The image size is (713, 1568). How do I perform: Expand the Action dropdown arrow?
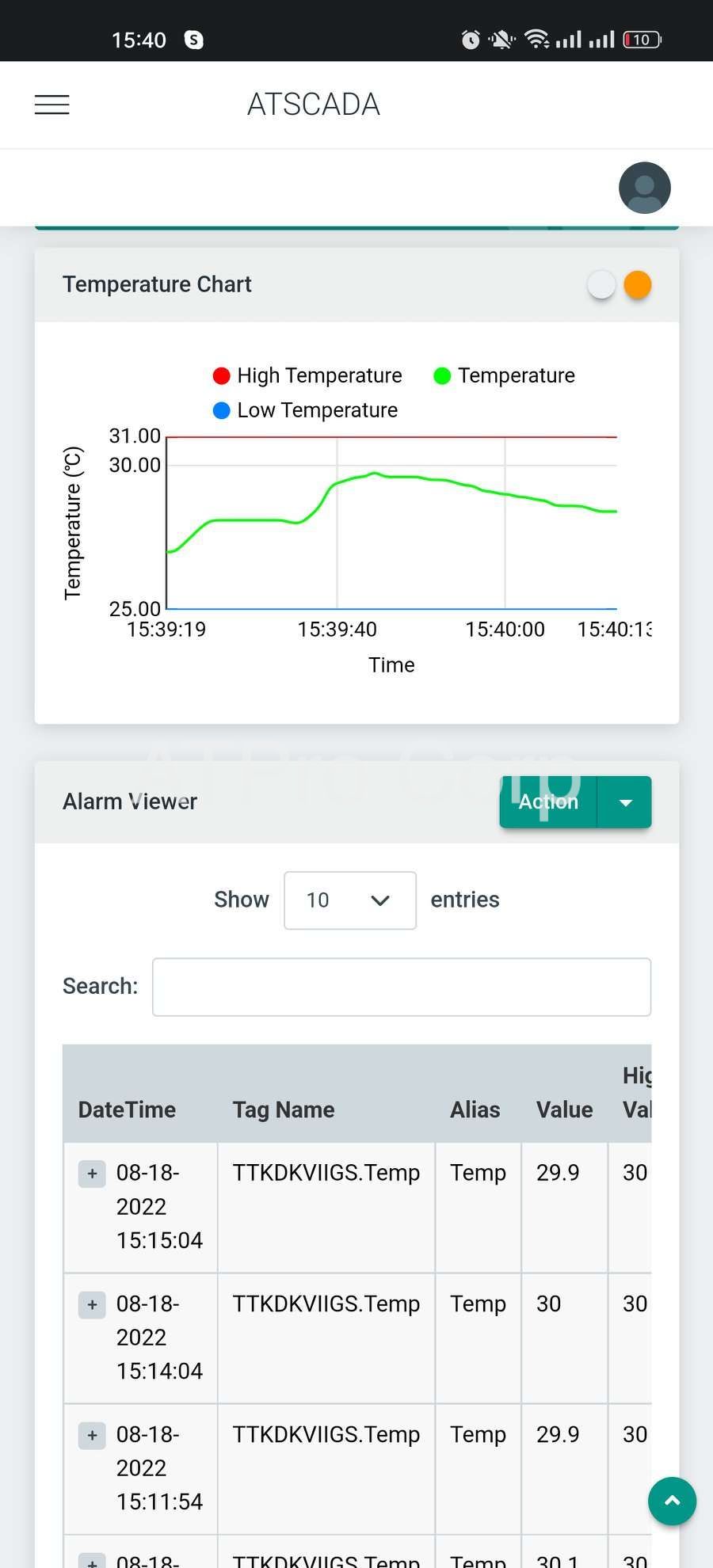click(625, 802)
